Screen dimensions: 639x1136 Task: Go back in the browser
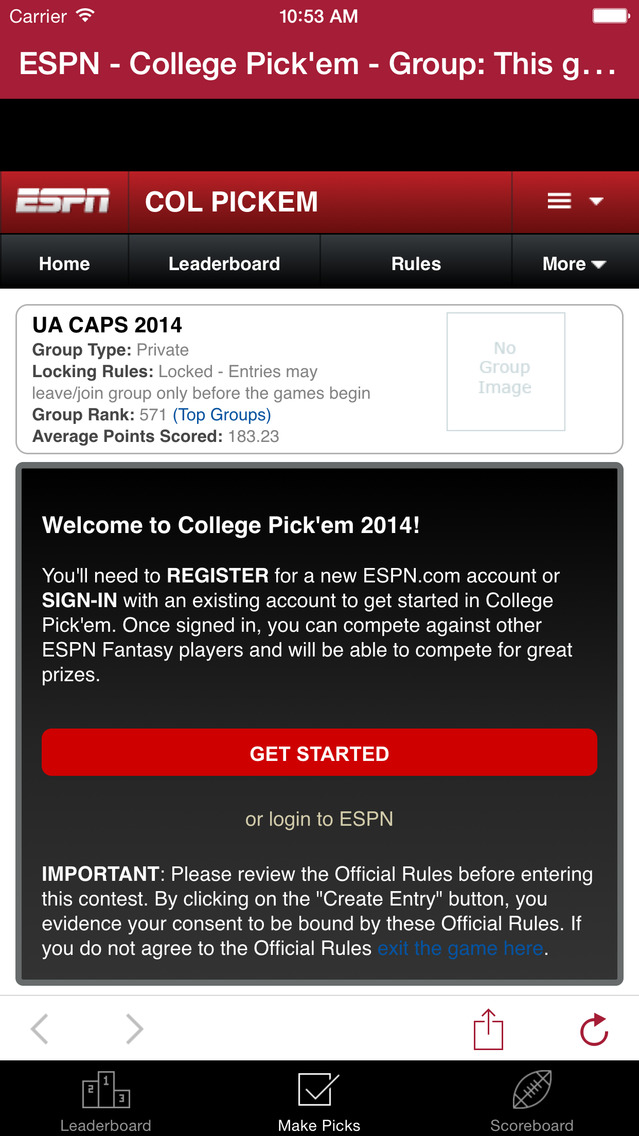[x=40, y=1029]
